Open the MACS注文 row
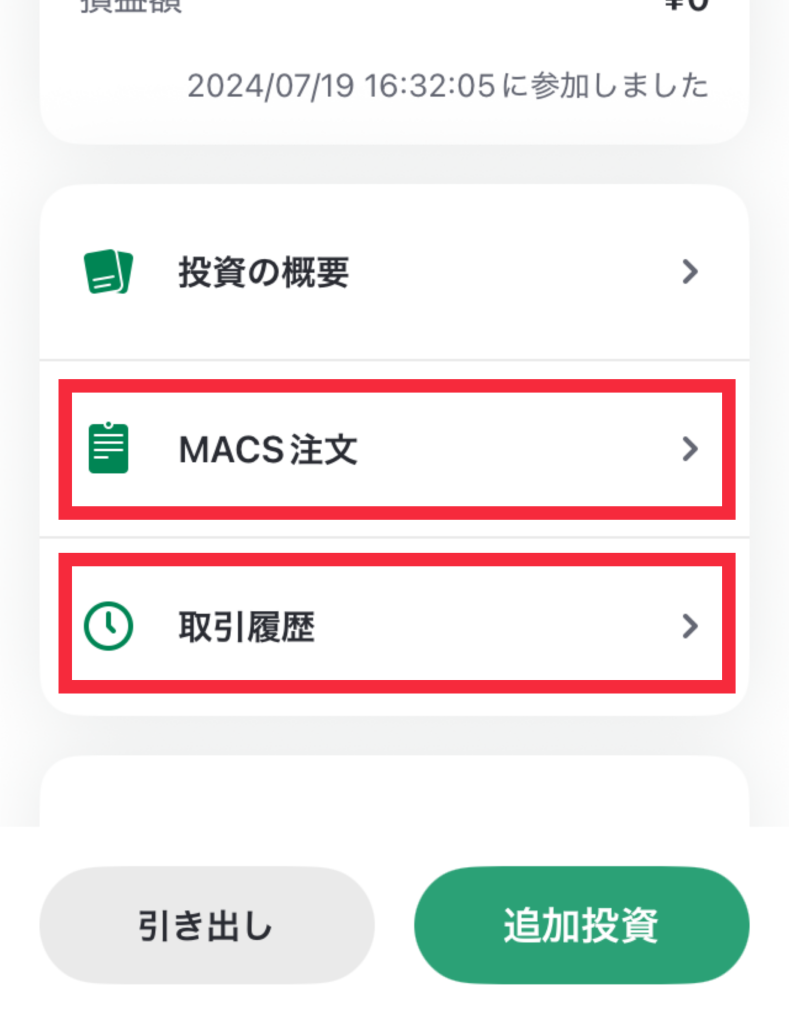The width and height of the screenshot is (789, 1024). (394, 450)
